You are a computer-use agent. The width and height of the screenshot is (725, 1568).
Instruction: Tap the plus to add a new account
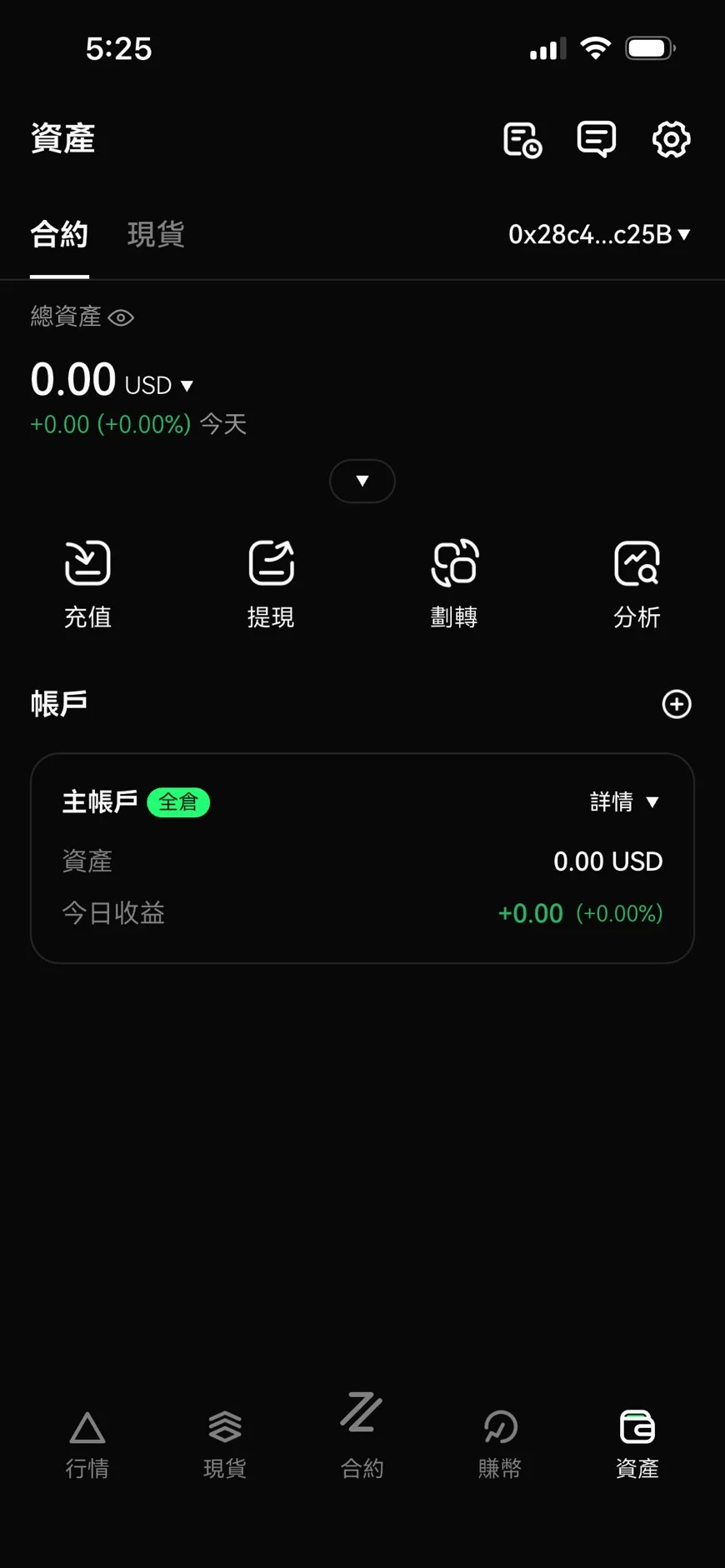point(677,704)
